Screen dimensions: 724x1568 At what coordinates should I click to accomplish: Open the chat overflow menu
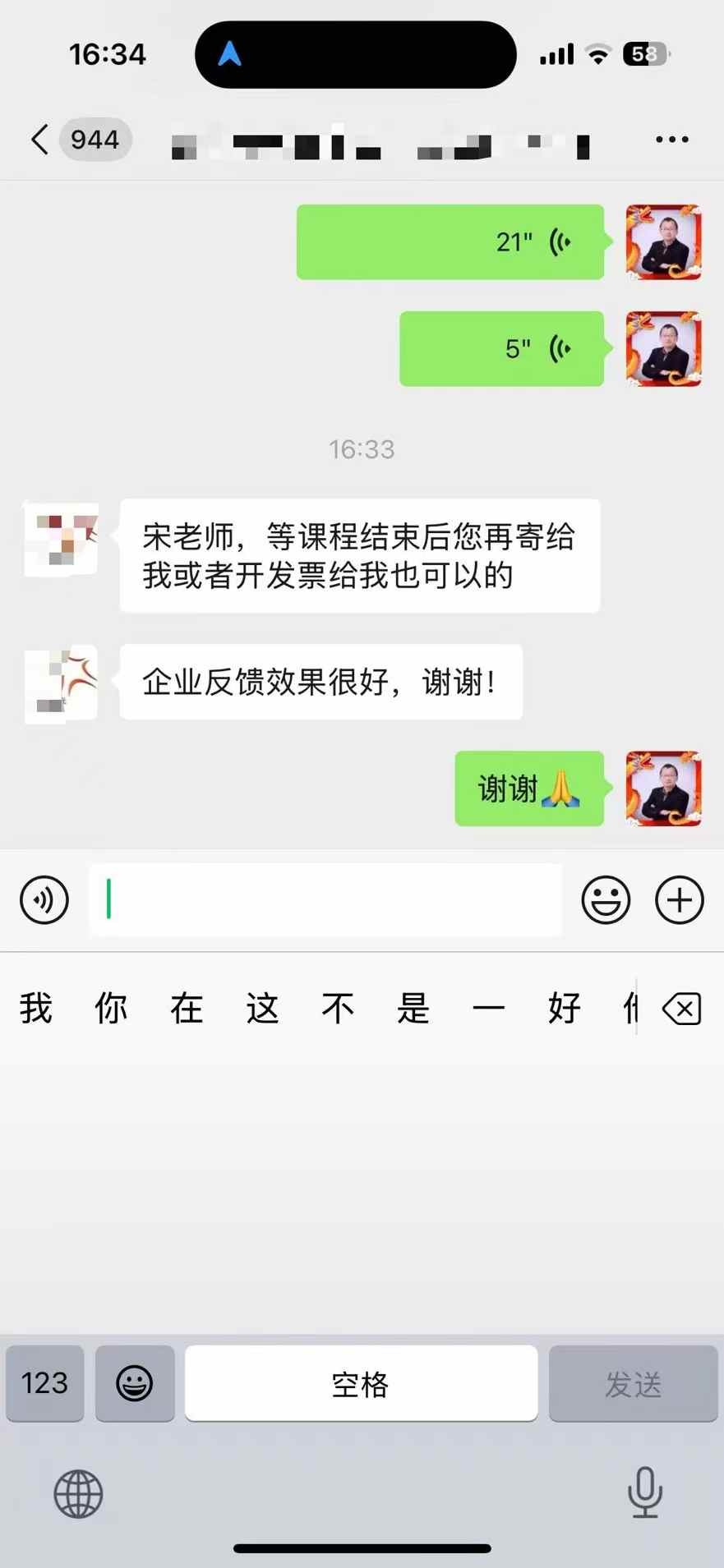point(671,140)
